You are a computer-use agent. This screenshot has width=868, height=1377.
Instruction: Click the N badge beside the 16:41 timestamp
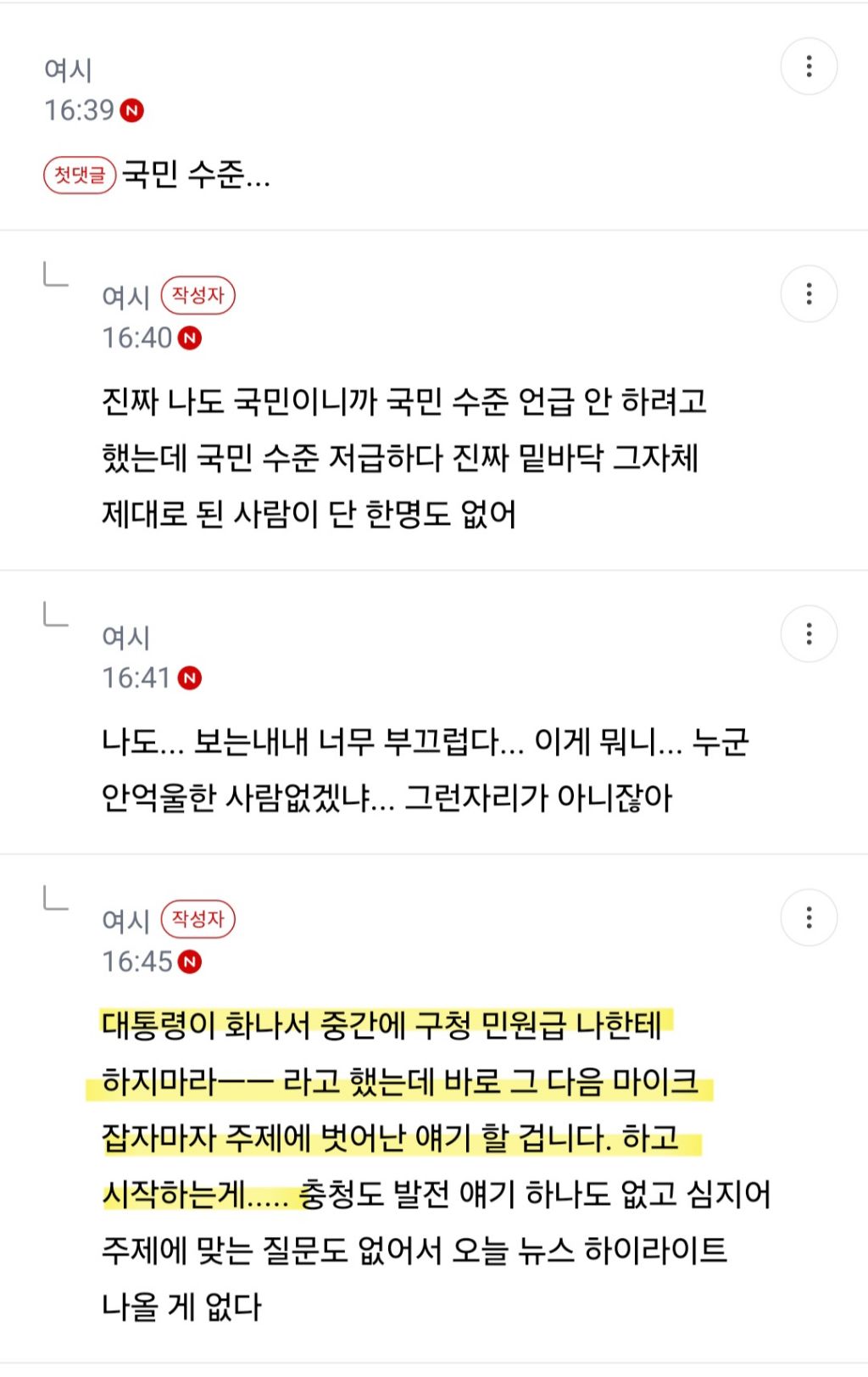(x=191, y=678)
